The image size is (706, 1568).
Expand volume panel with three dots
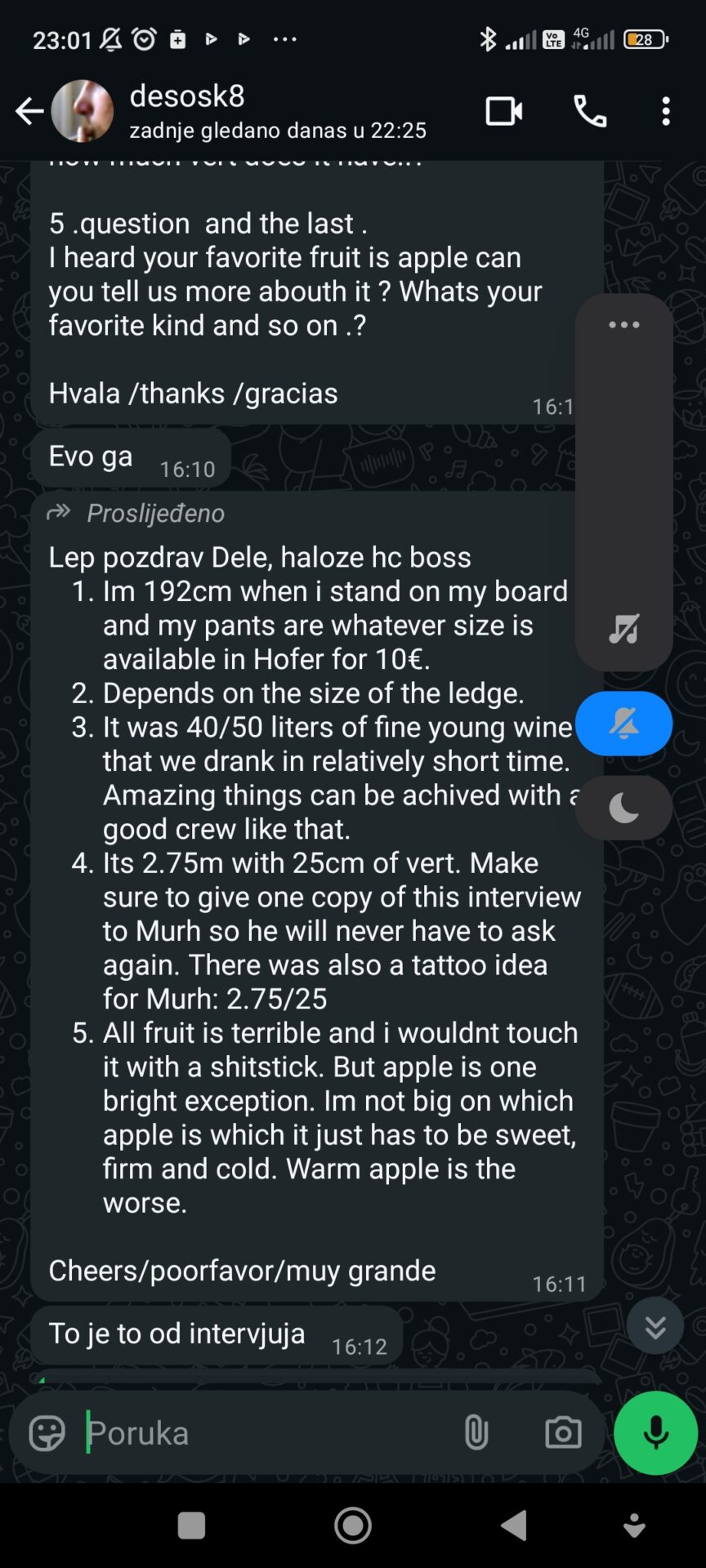pyautogui.click(x=623, y=325)
